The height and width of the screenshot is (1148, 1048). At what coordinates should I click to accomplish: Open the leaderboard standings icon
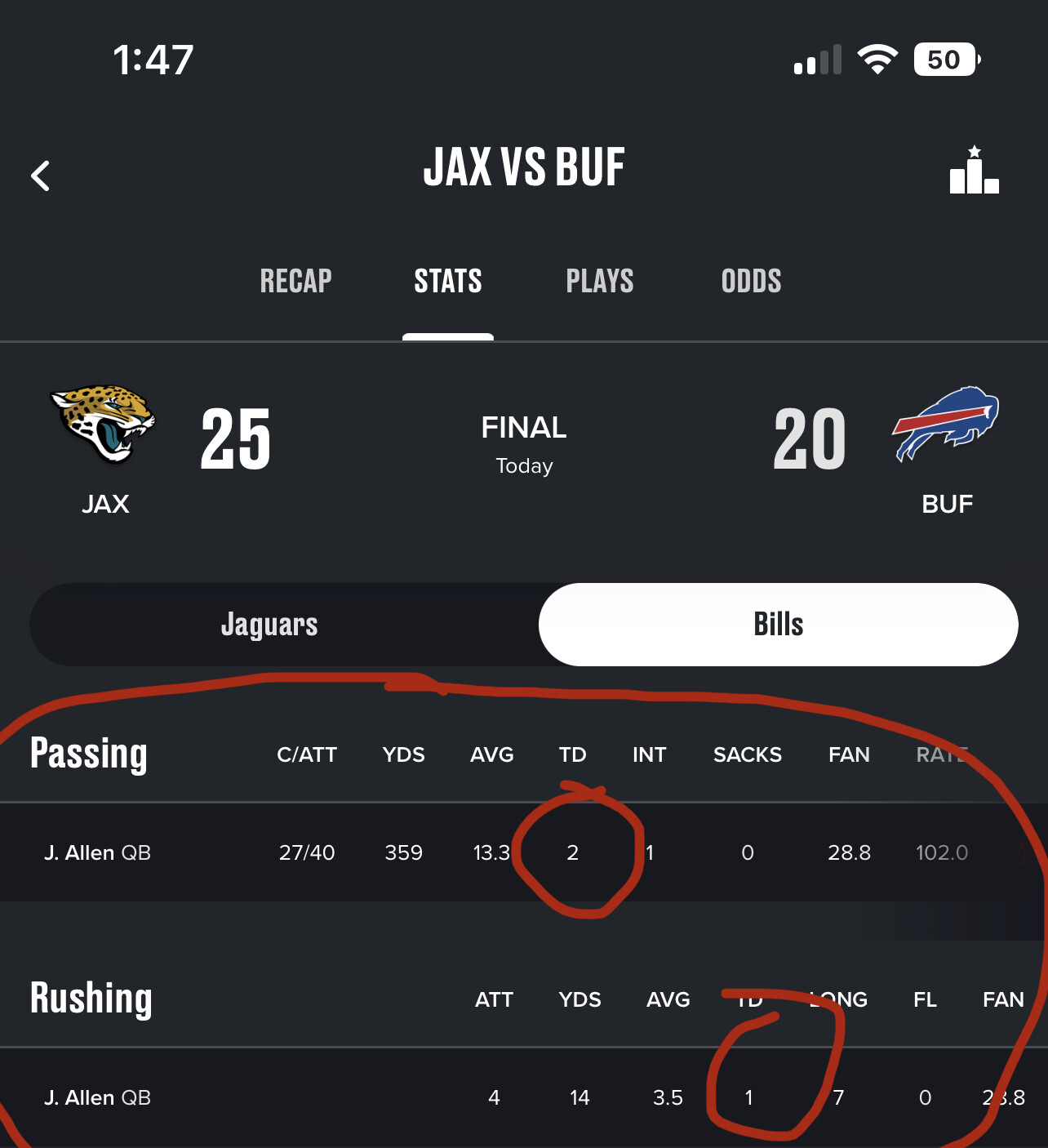(974, 171)
